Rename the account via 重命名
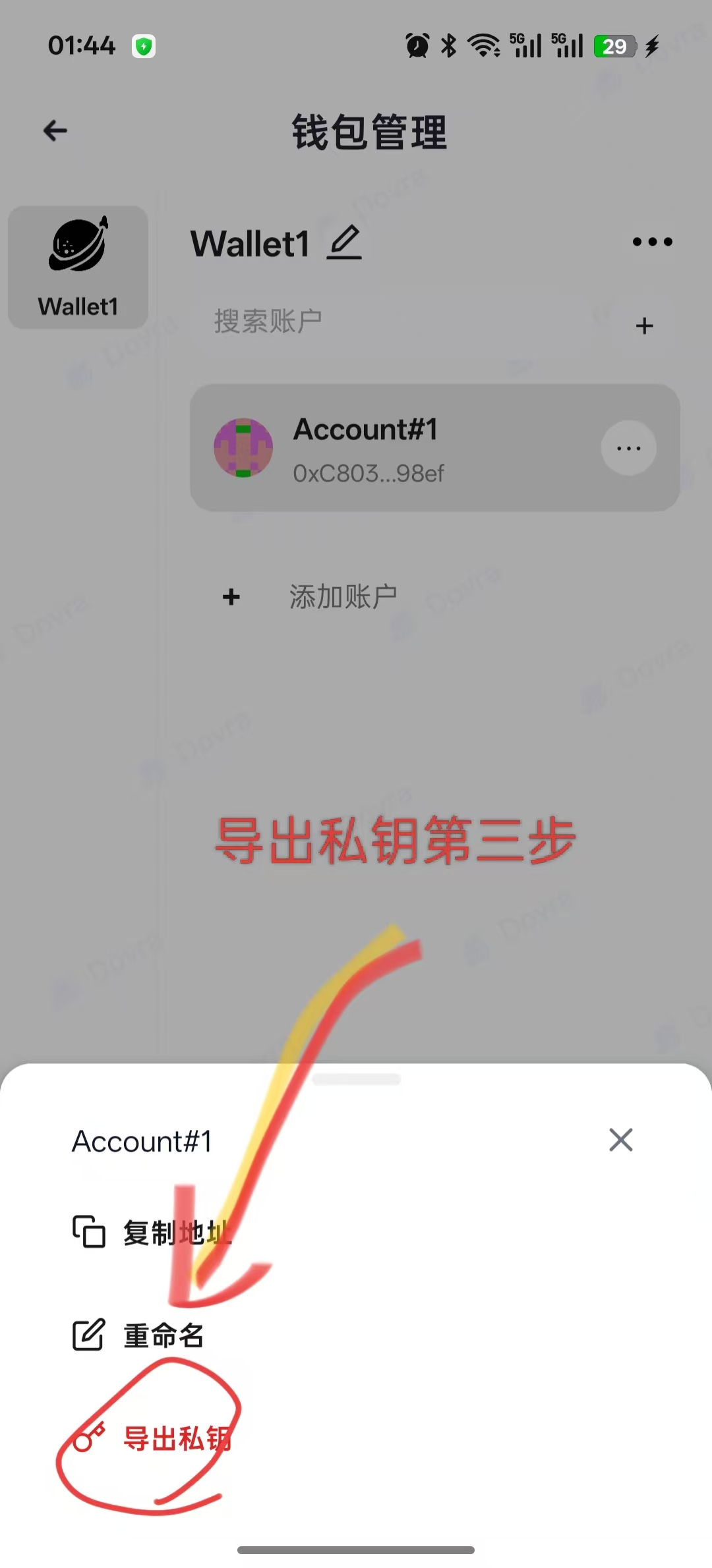 [x=140, y=1335]
